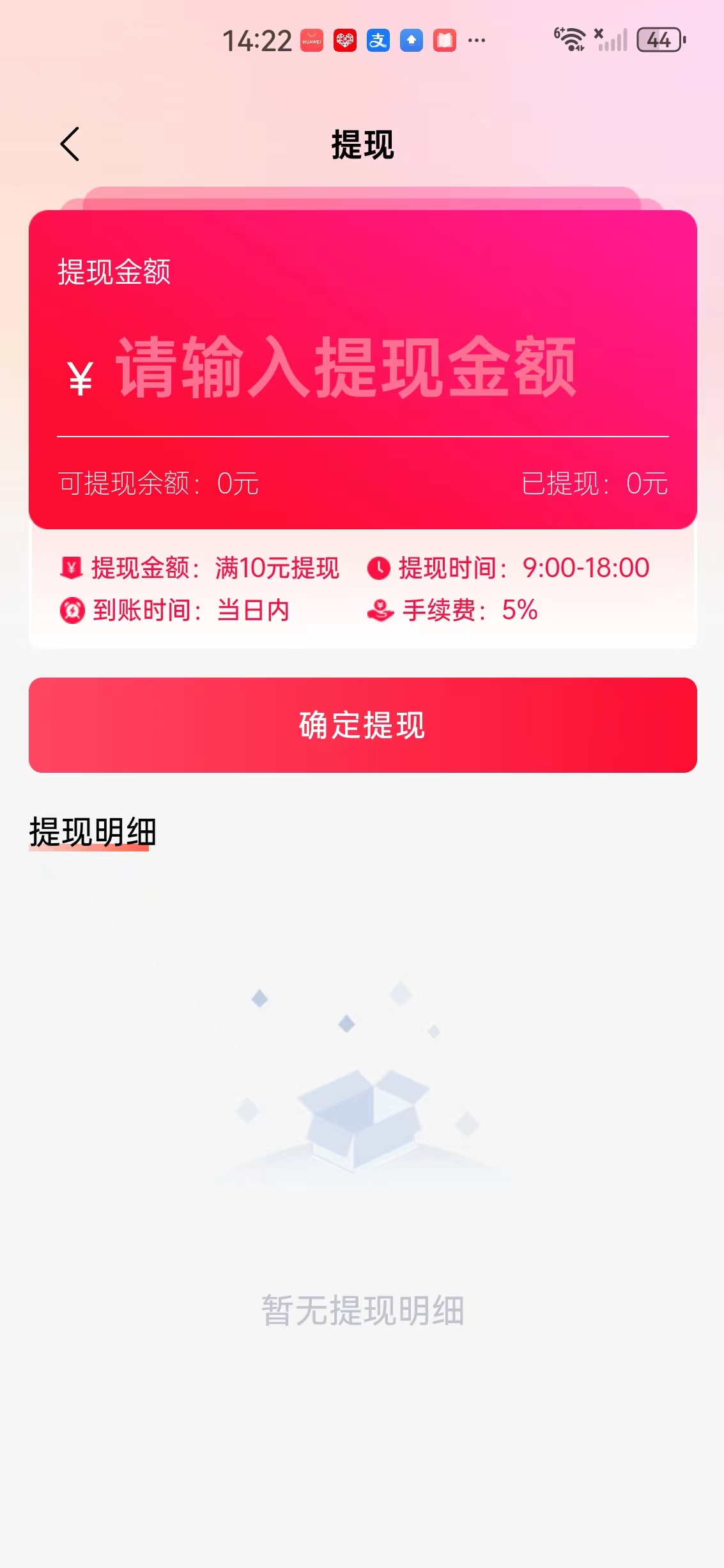Open the ellipsis menu in the status bar
This screenshot has height=1568, width=724.
[477, 40]
